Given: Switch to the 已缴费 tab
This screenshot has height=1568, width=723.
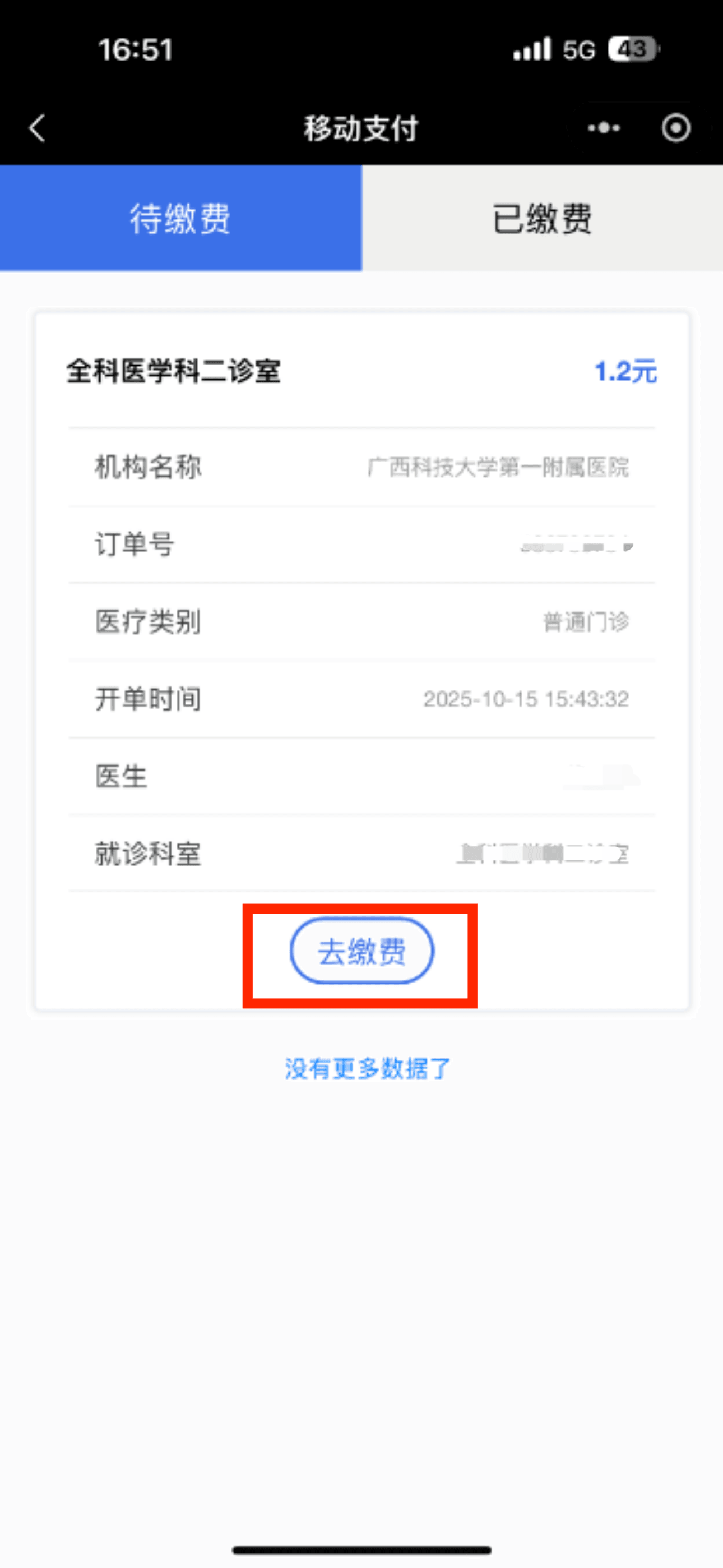Looking at the screenshot, I should [543, 219].
